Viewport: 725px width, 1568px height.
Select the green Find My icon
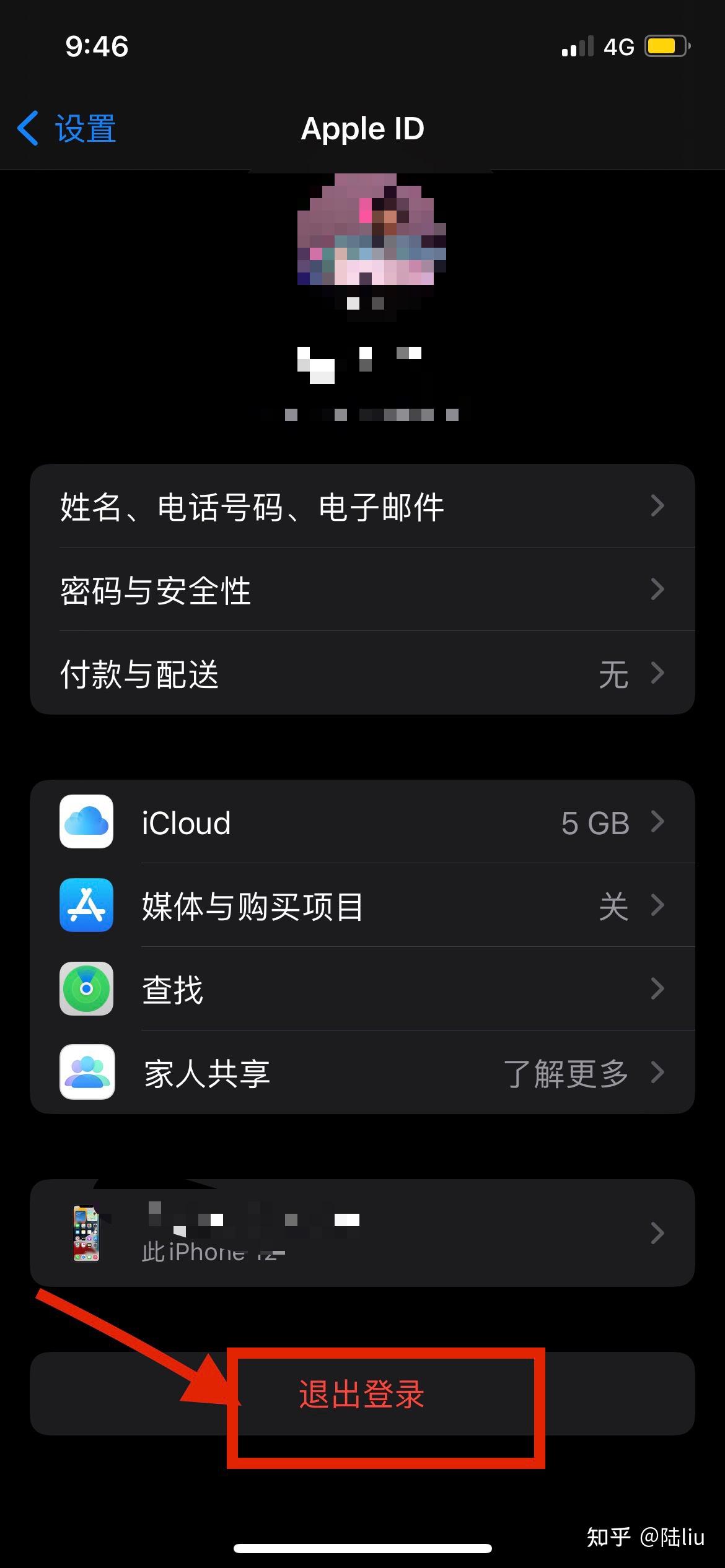click(x=86, y=989)
